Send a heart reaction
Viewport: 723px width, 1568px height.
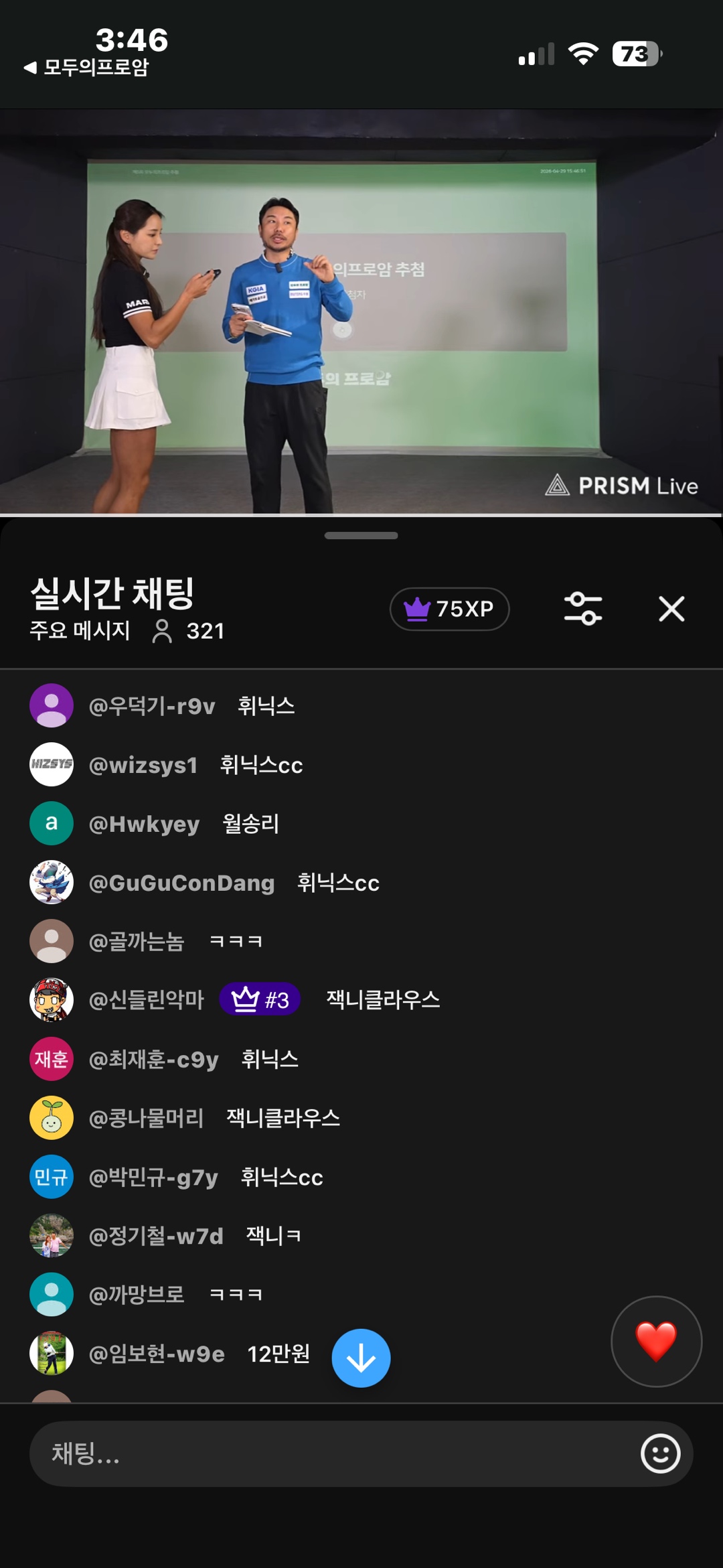[x=656, y=1342]
